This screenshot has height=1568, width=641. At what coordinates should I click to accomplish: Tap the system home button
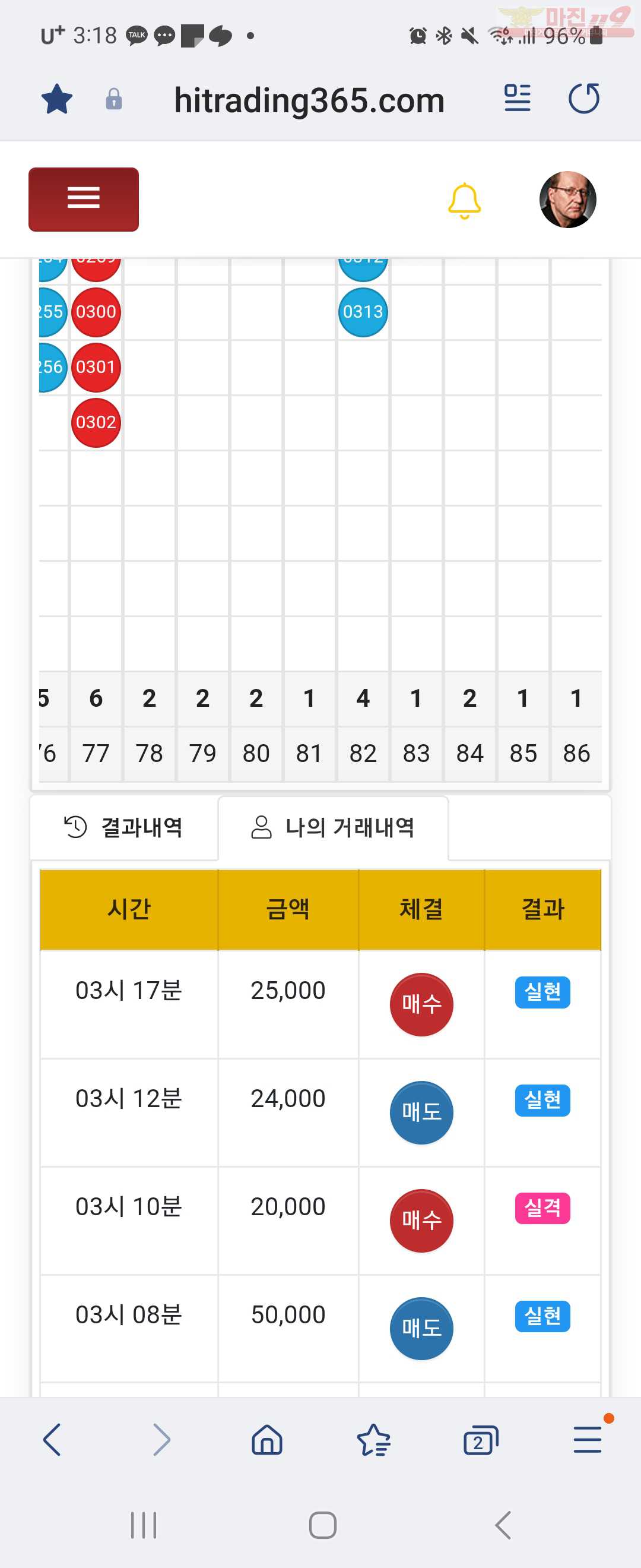322,1525
